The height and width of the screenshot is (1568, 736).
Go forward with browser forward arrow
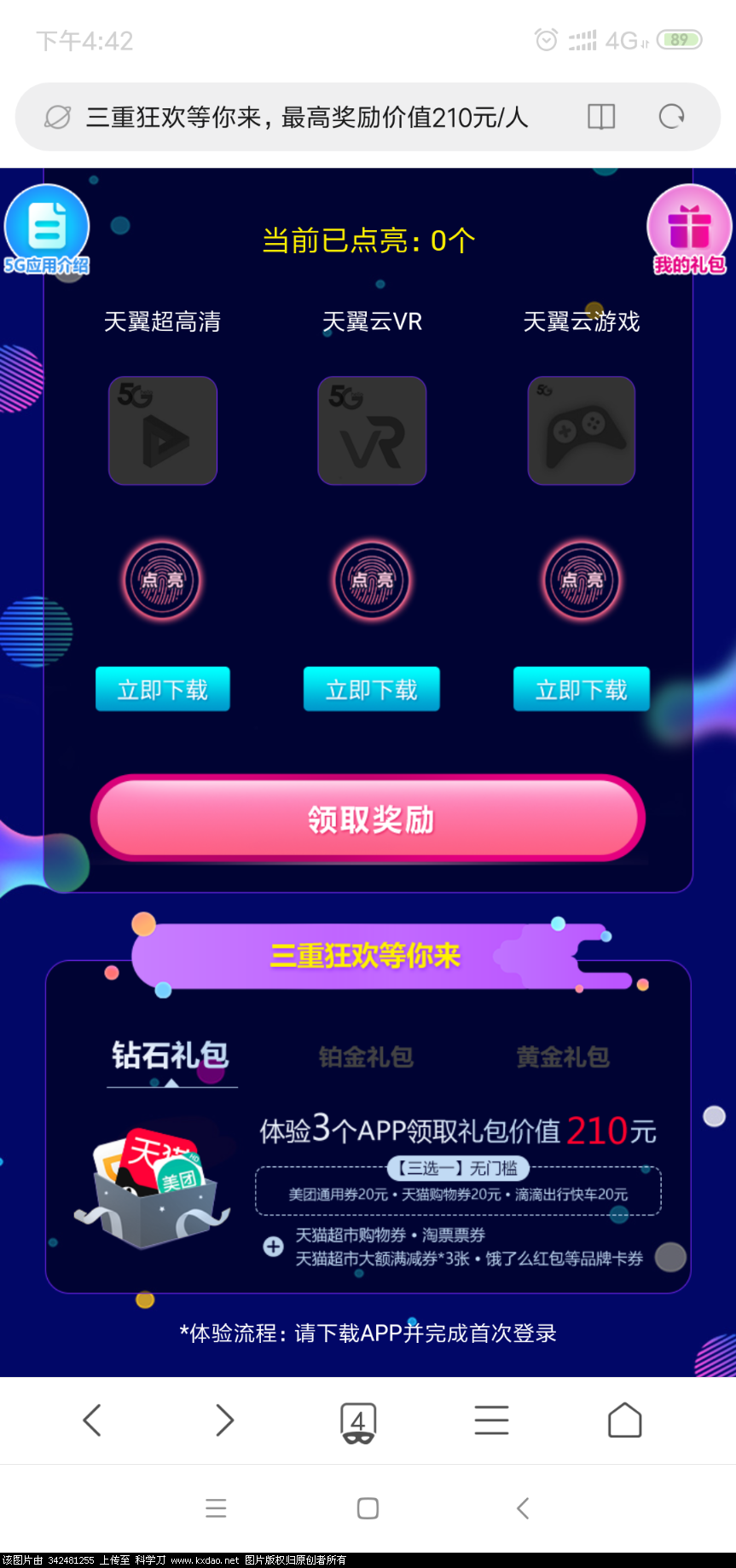coord(224,1420)
